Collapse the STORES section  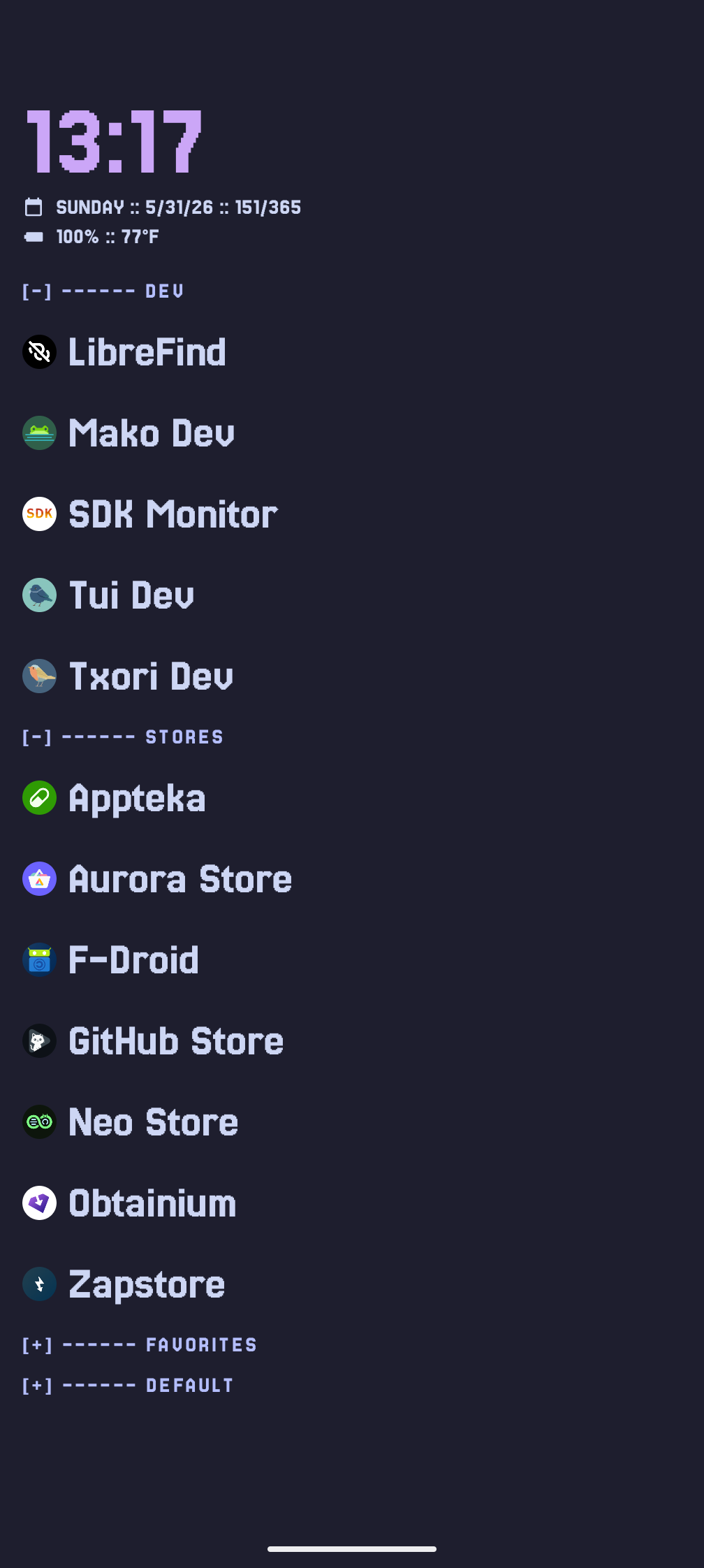(123, 737)
